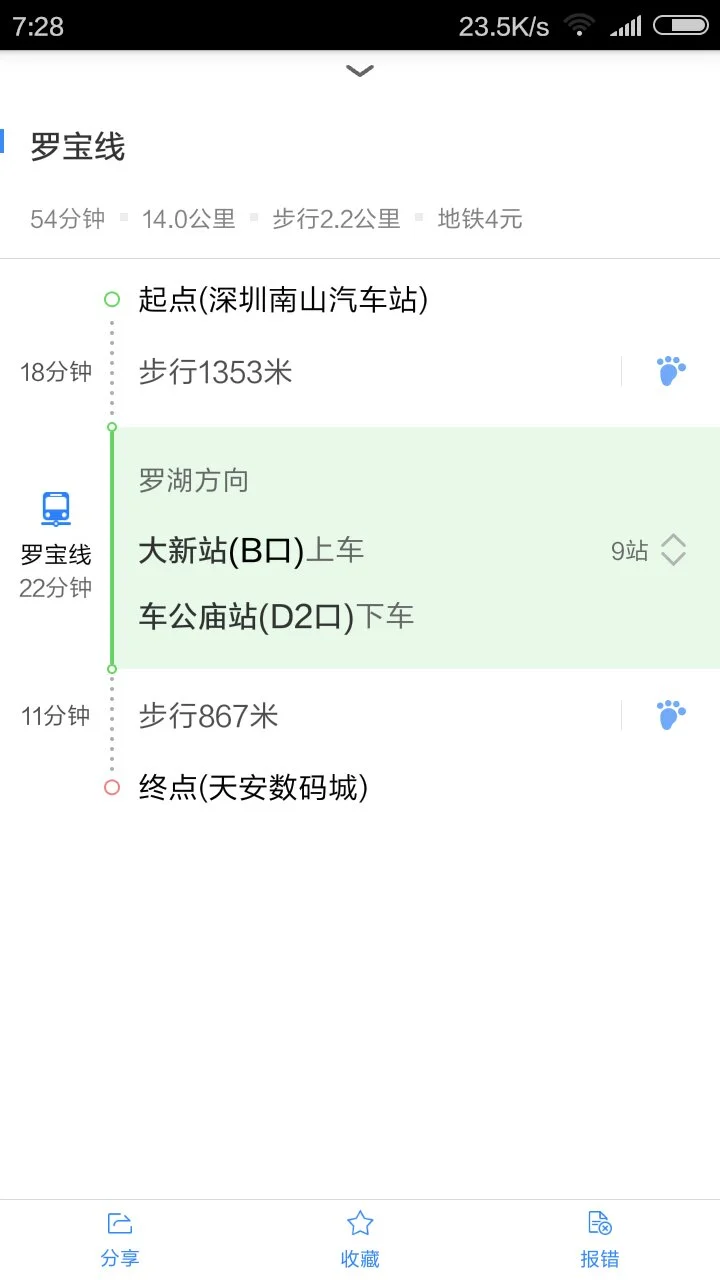
Task: Select the footprint icon beside 步行1353米
Action: [x=670, y=370]
